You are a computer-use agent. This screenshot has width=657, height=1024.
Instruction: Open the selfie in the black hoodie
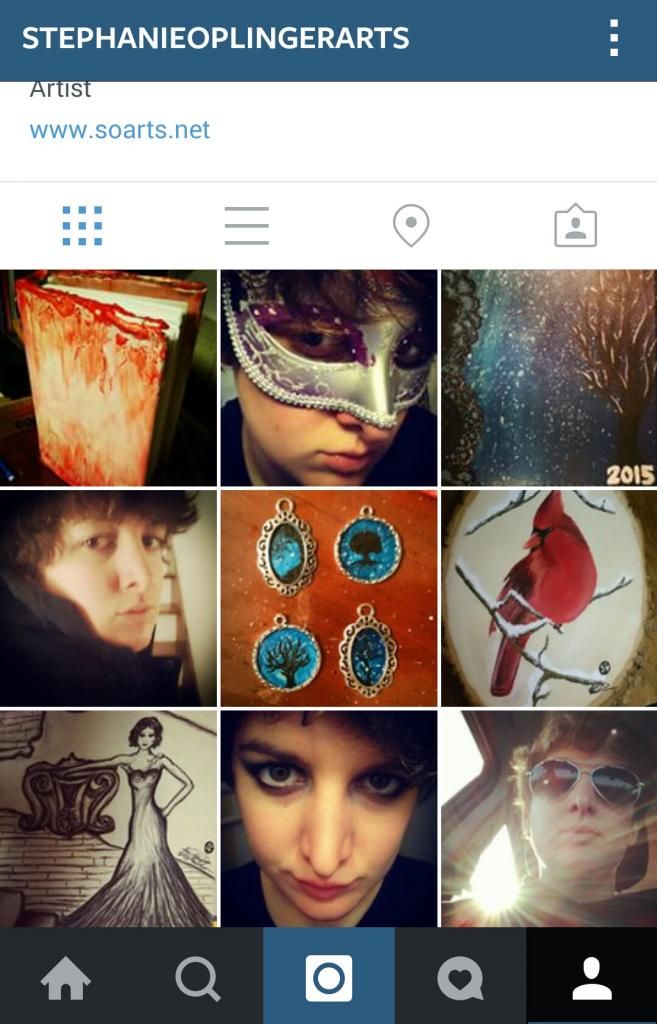coord(108,598)
